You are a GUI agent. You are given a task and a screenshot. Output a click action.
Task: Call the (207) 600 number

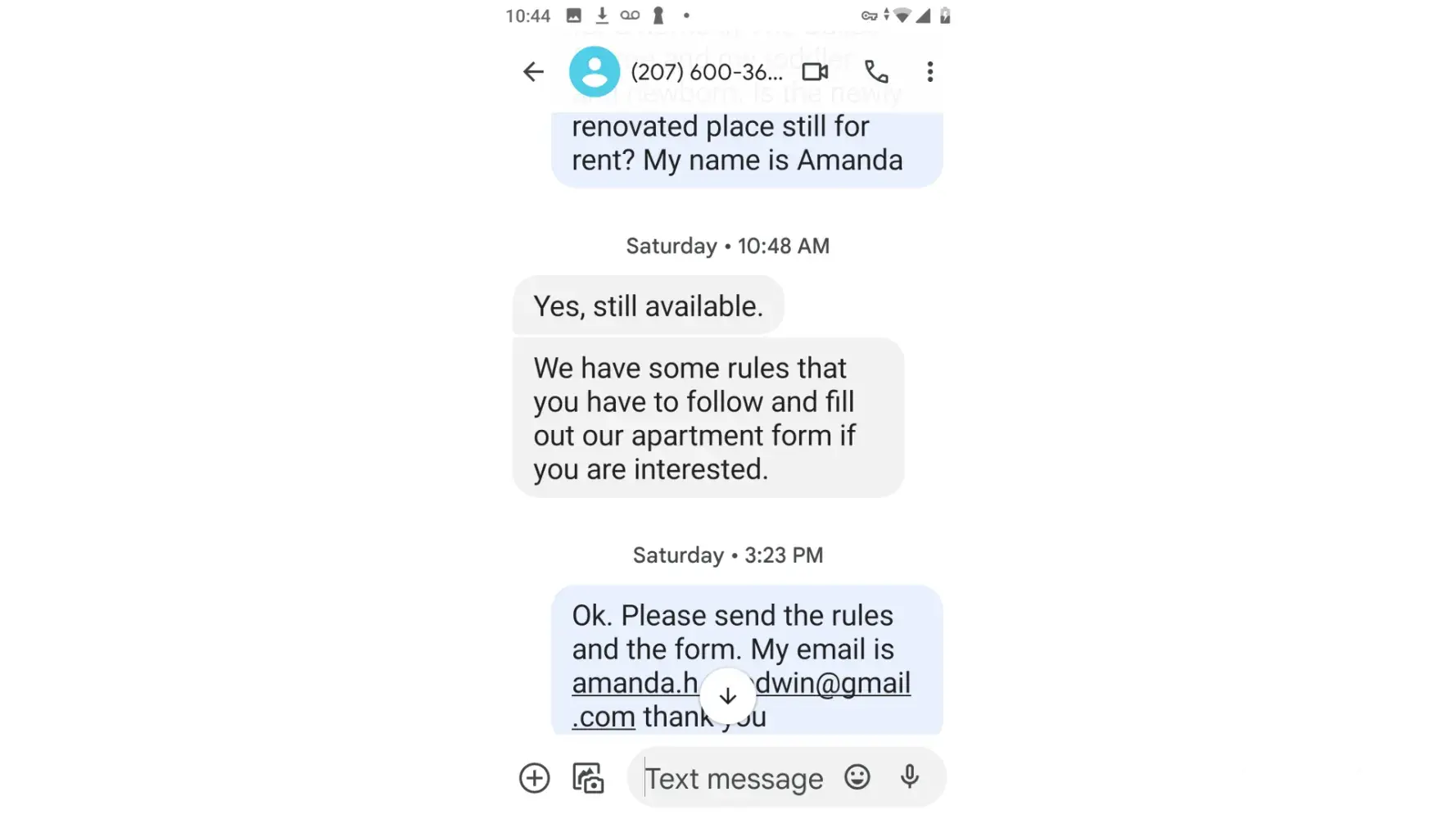tap(876, 72)
